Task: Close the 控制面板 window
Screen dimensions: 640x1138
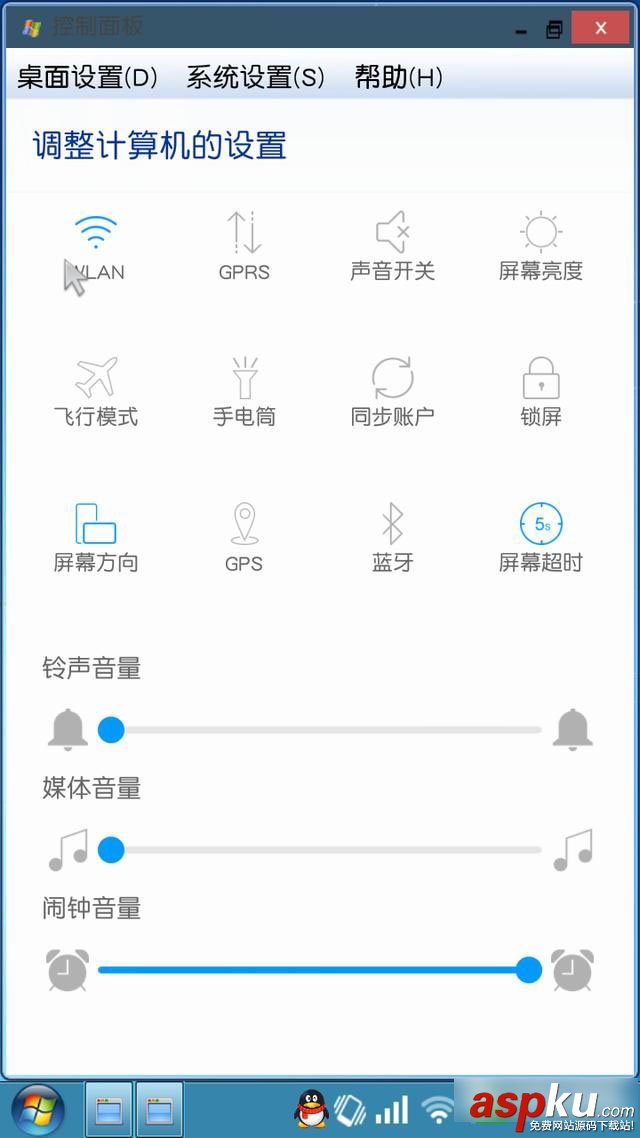Action: 600,28
